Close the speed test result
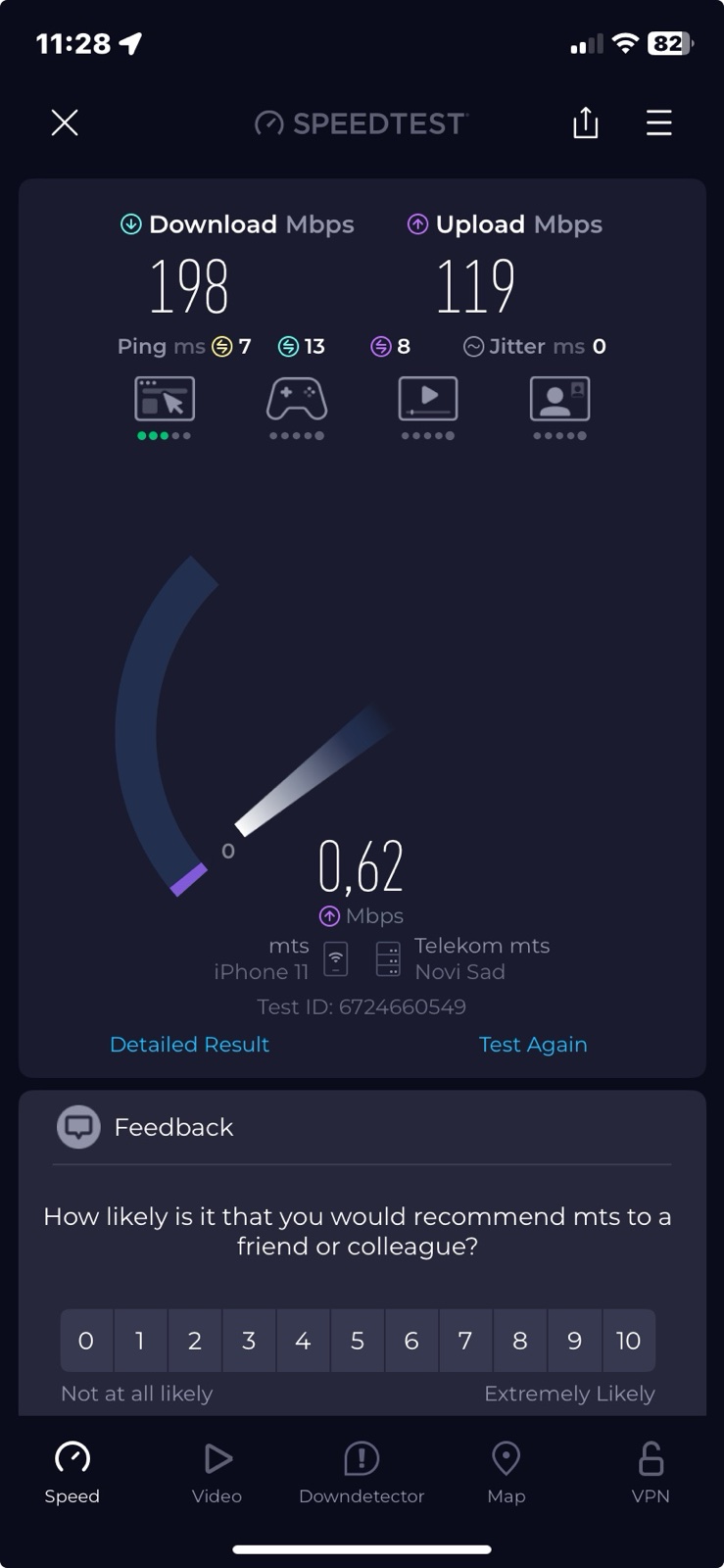This screenshot has width=724, height=1568. 65,122
